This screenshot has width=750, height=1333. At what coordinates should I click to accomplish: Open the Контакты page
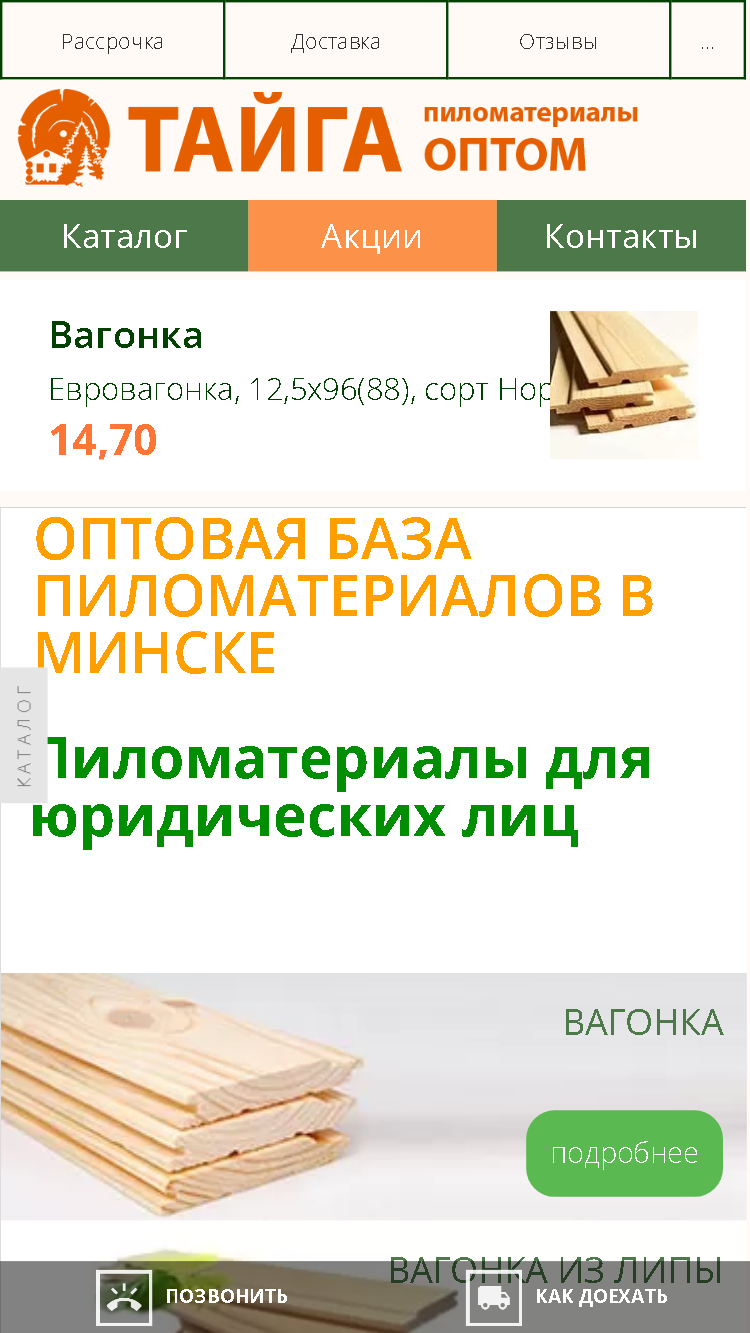tap(621, 236)
